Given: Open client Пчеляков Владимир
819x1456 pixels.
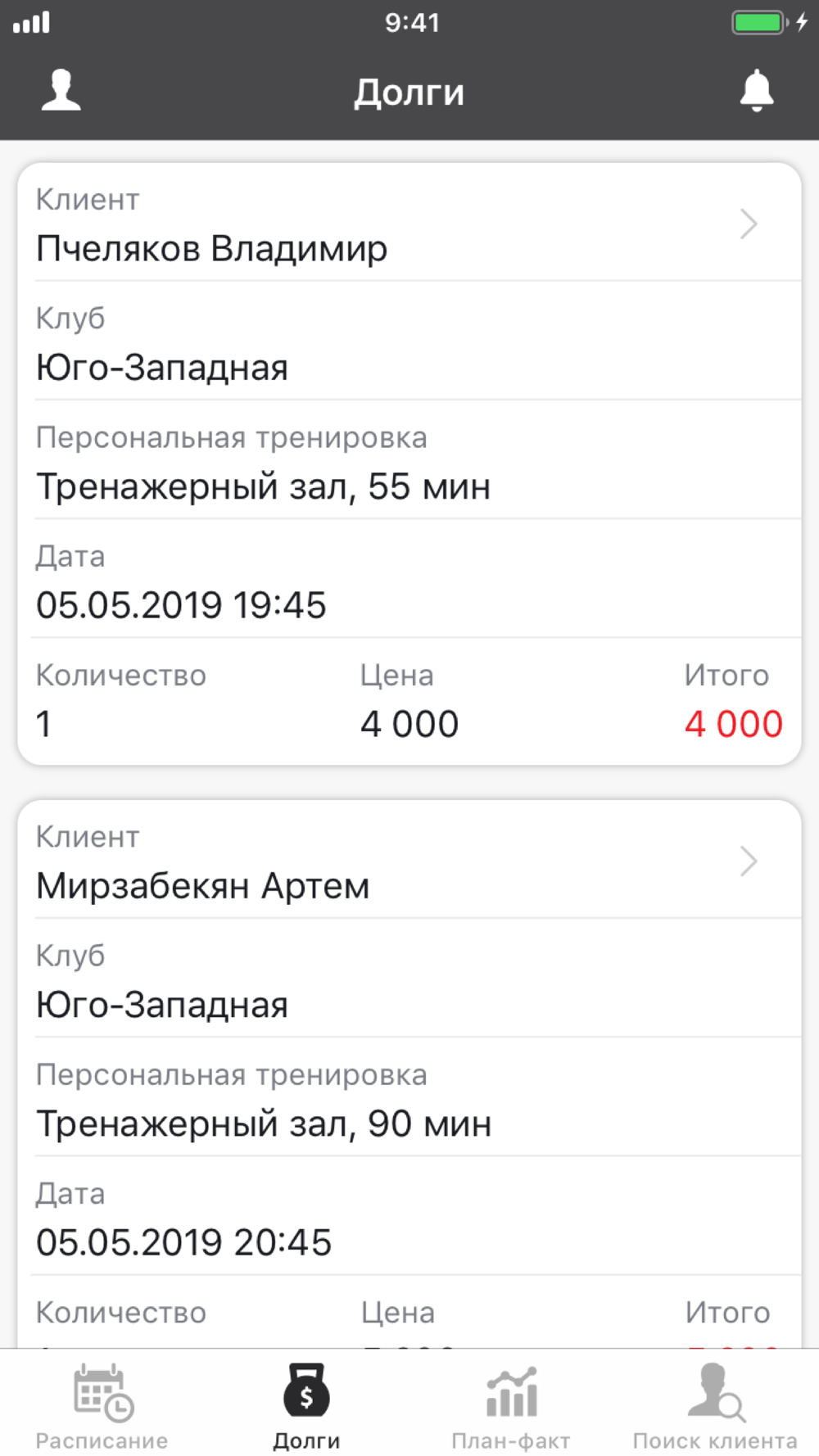Looking at the screenshot, I should click(409, 223).
